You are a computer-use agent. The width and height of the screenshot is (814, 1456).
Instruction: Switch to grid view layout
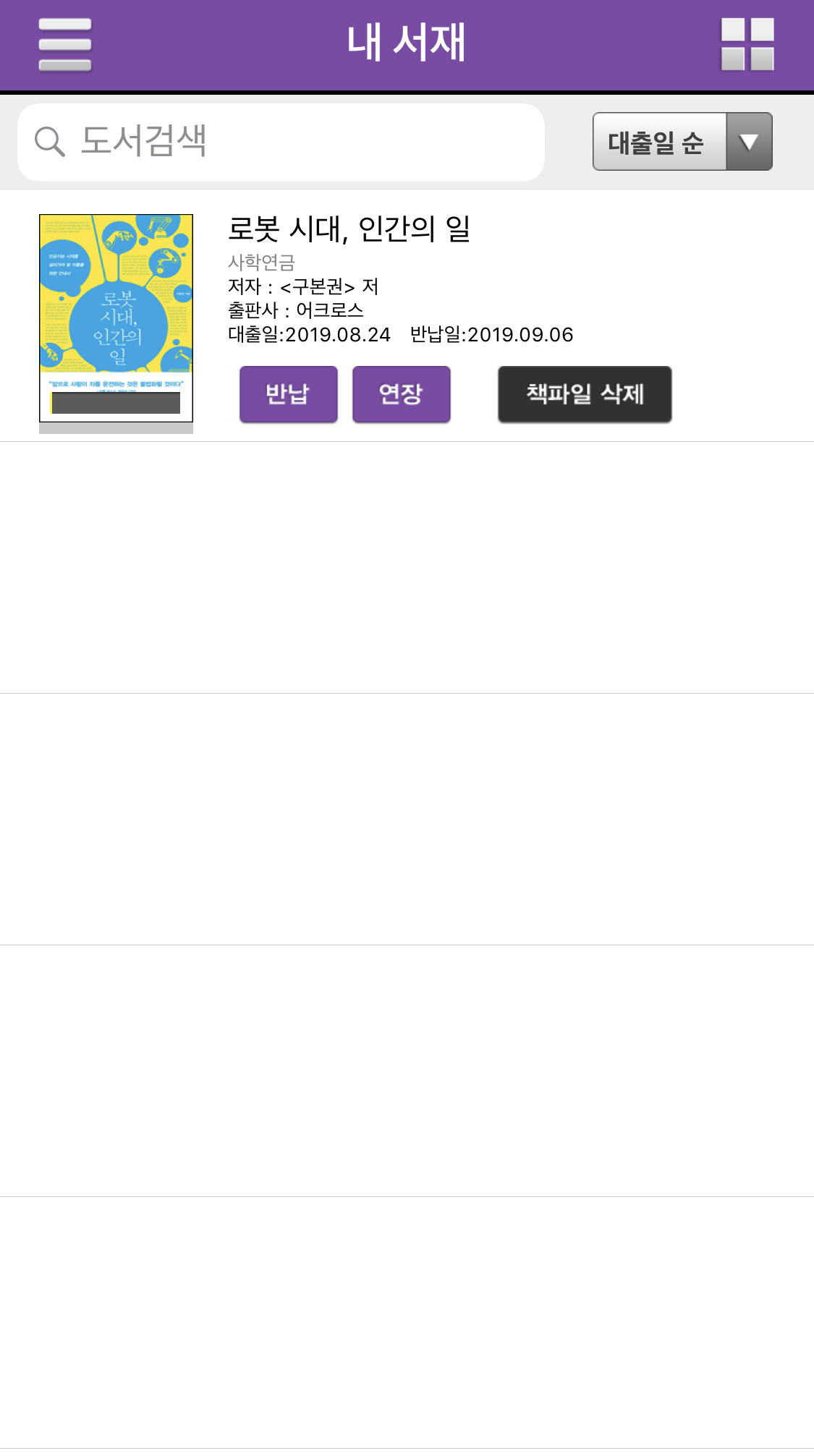pos(747,45)
